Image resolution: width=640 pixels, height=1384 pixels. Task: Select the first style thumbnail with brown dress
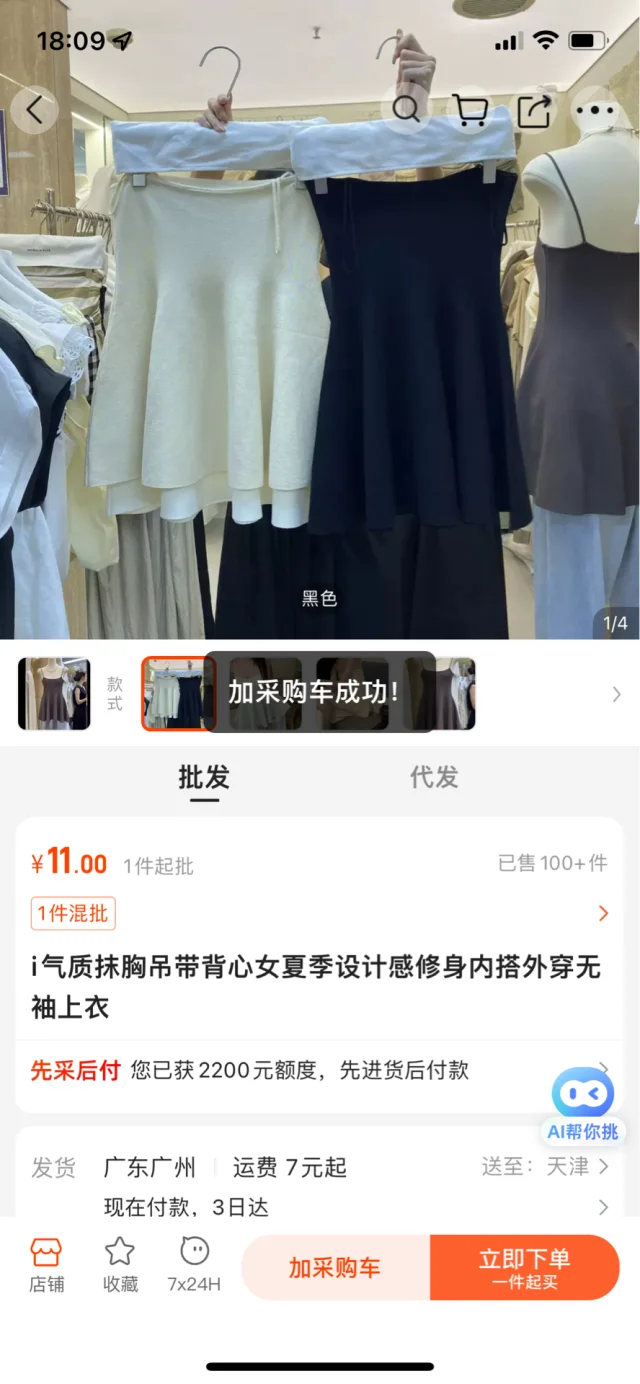click(x=54, y=694)
